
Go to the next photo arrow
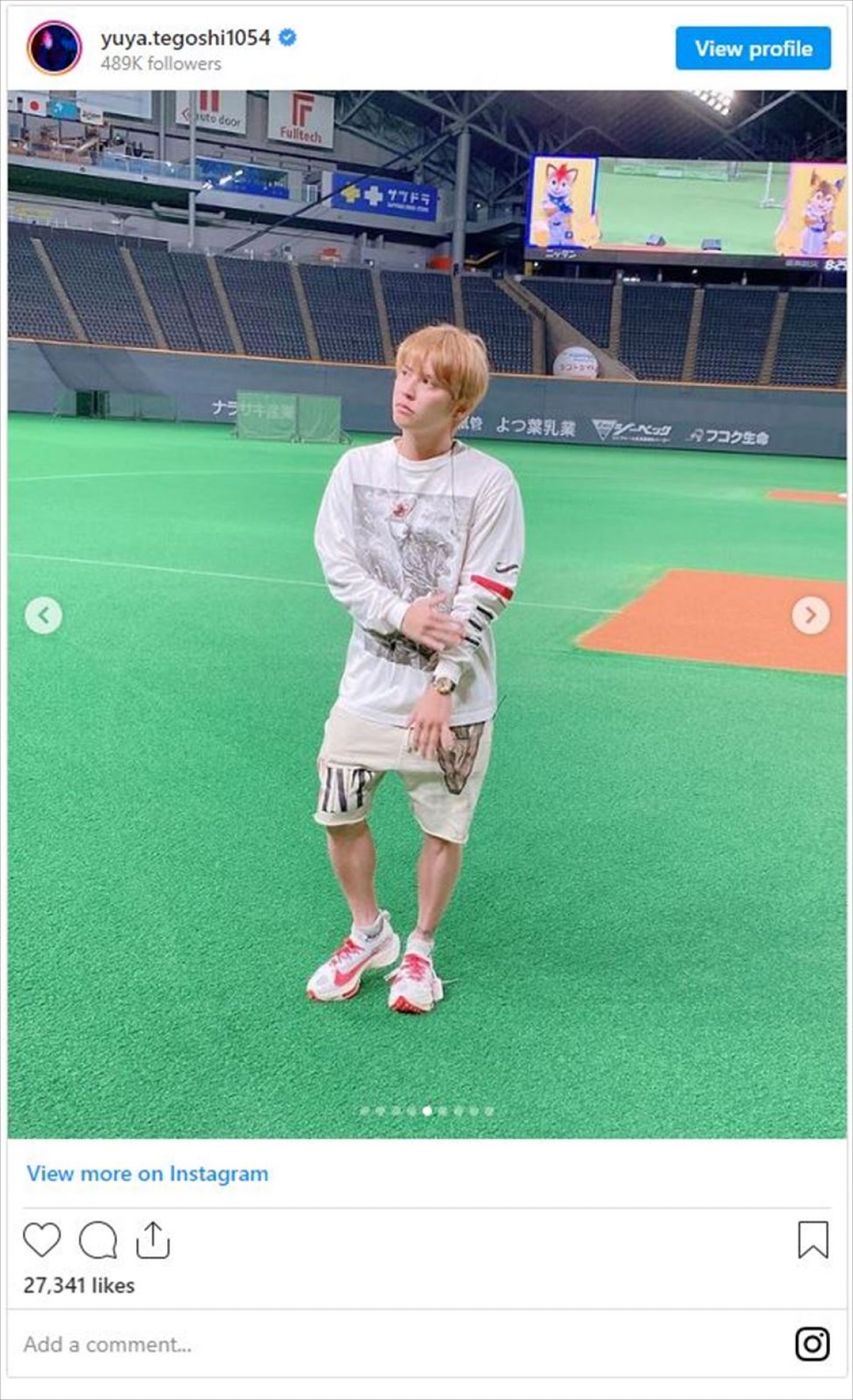pos(810,615)
